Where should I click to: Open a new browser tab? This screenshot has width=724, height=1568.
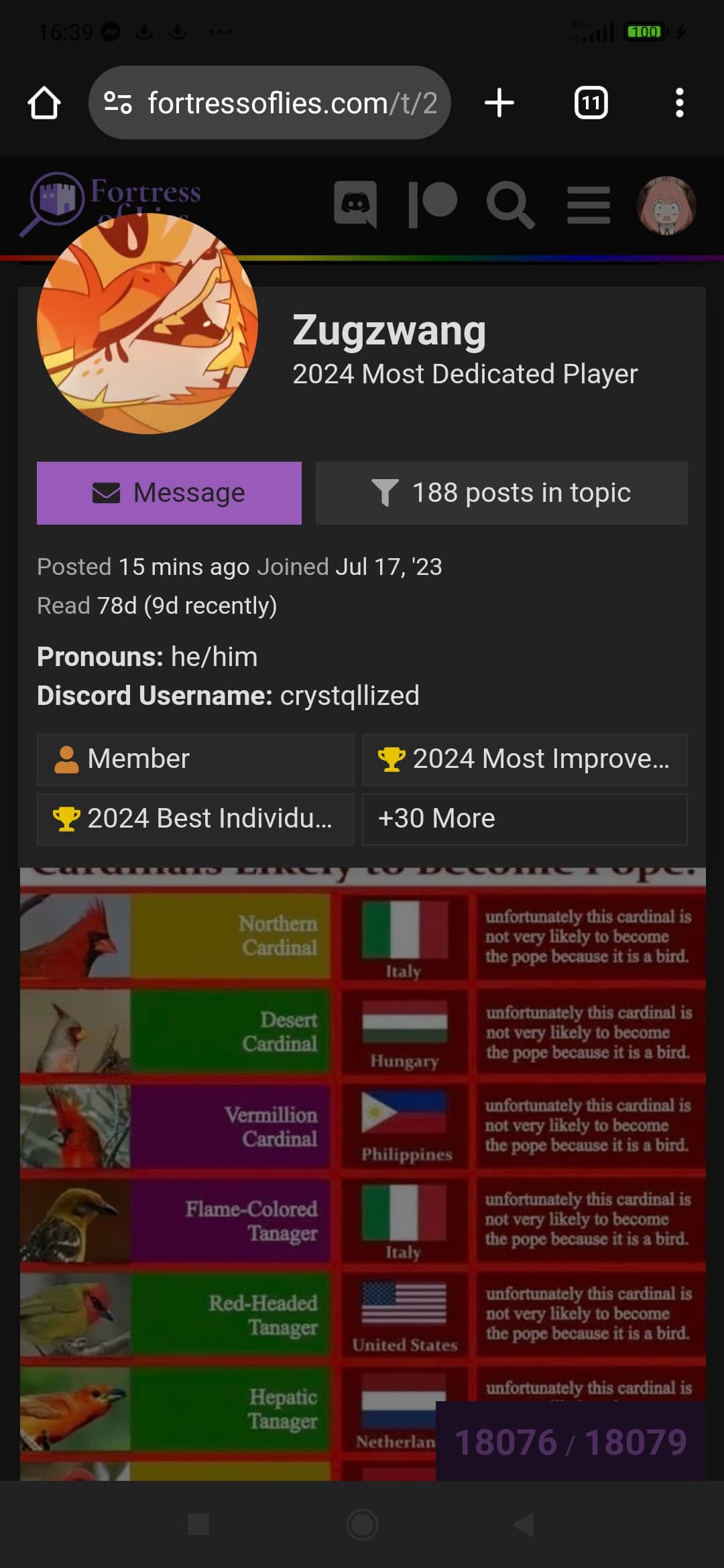pos(499,103)
